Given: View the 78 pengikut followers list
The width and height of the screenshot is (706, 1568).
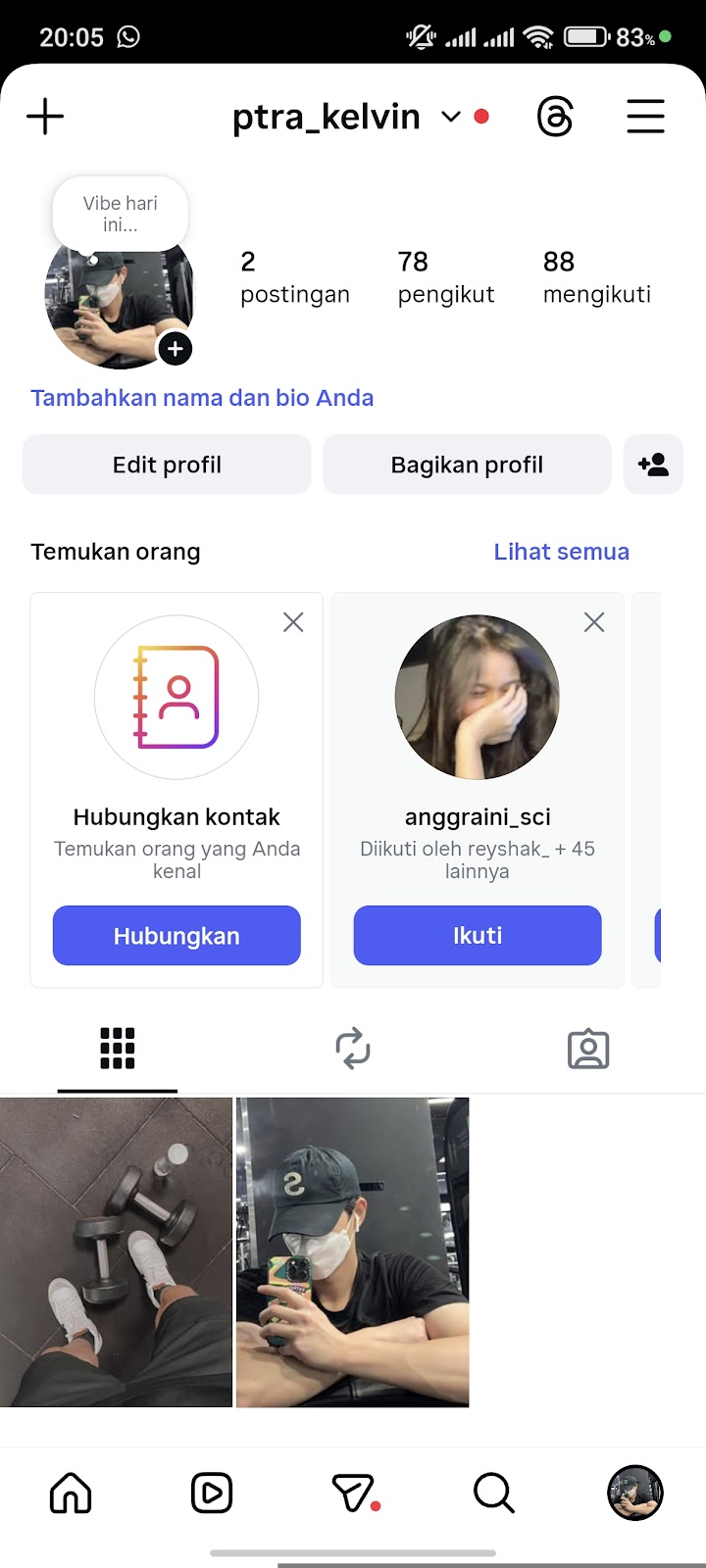Looking at the screenshot, I should coord(445,276).
